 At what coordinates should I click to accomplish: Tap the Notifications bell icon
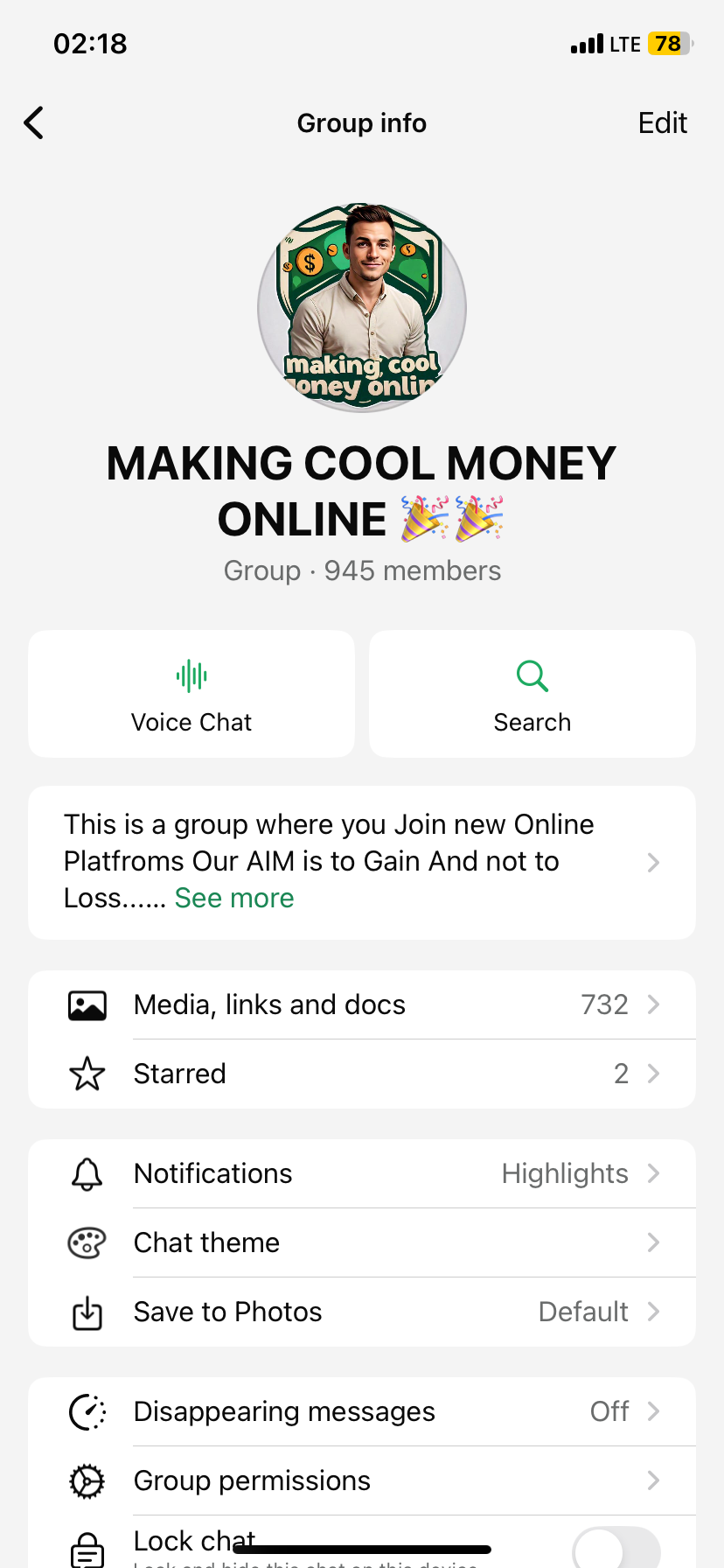pyautogui.click(x=87, y=1173)
